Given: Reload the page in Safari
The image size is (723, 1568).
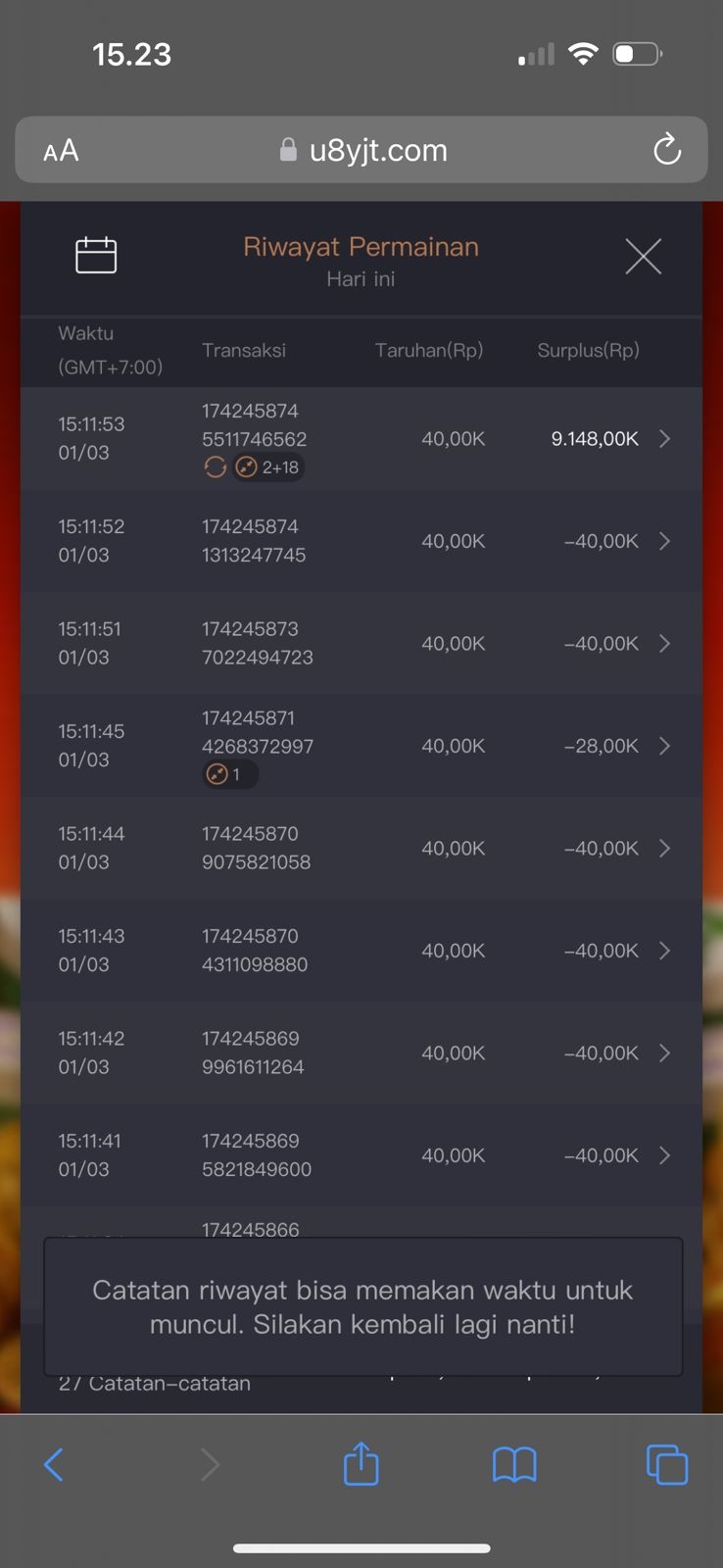Looking at the screenshot, I should [667, 150].
